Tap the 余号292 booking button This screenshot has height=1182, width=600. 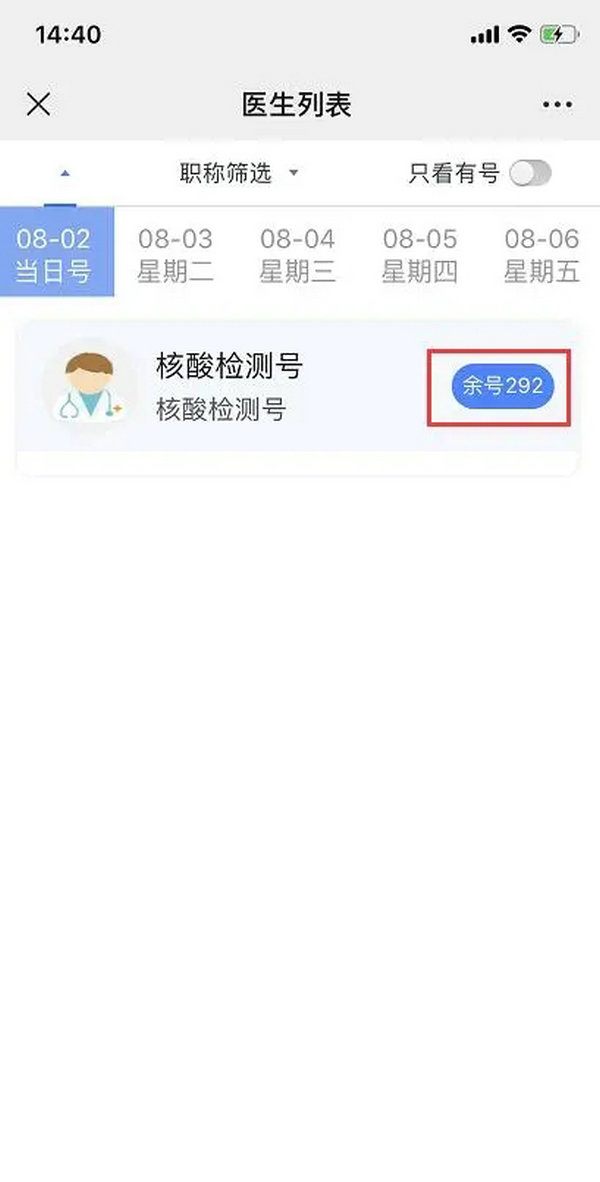(502, 386)
